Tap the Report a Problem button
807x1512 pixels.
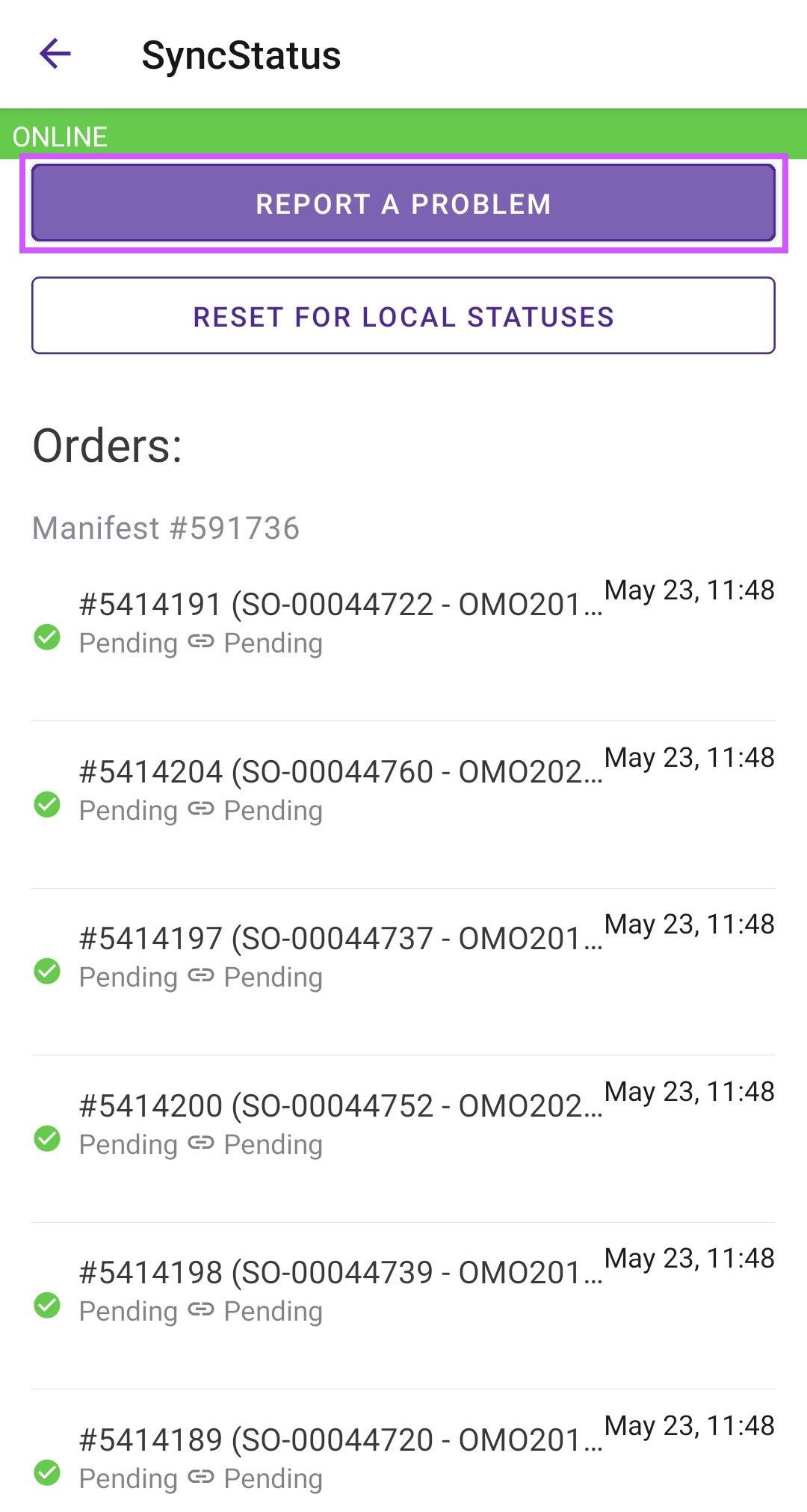click(x=403, y=203)
